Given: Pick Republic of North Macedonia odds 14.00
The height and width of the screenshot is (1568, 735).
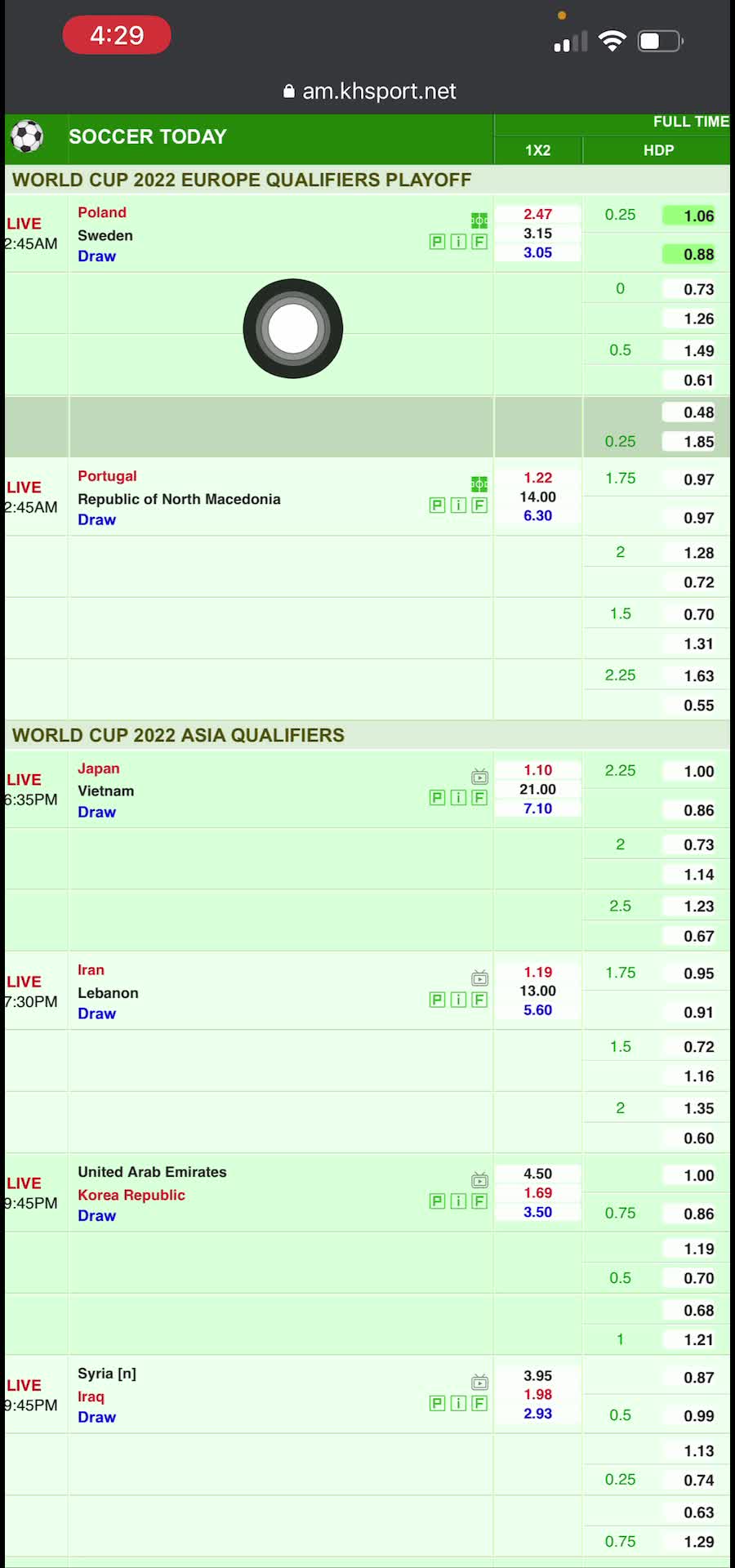Looking at the screenshot, I should coord(537,497).
